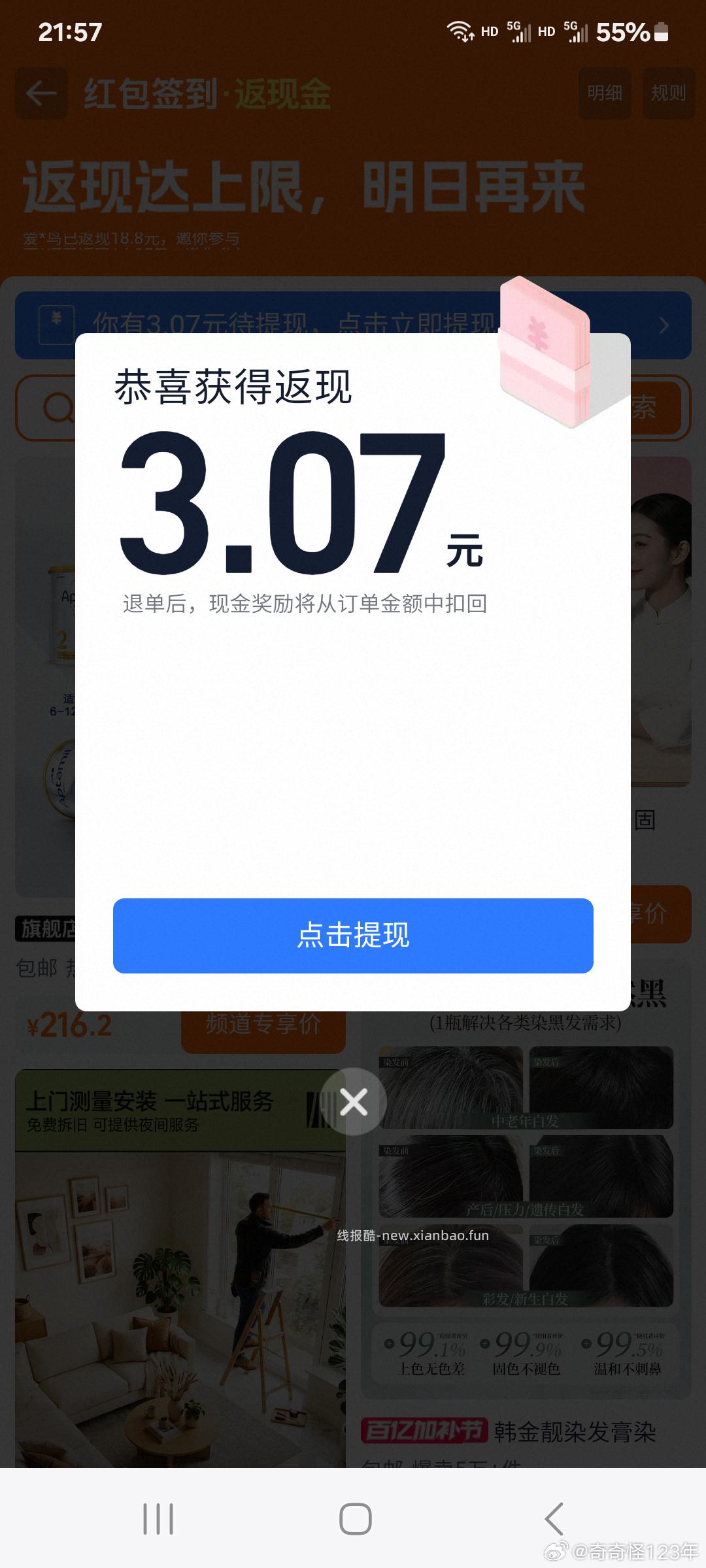Image resolution: width=706 pixels, height=1568 pixels.
Task: Open the 规则 rules page
Action: (x=668, y=93)
